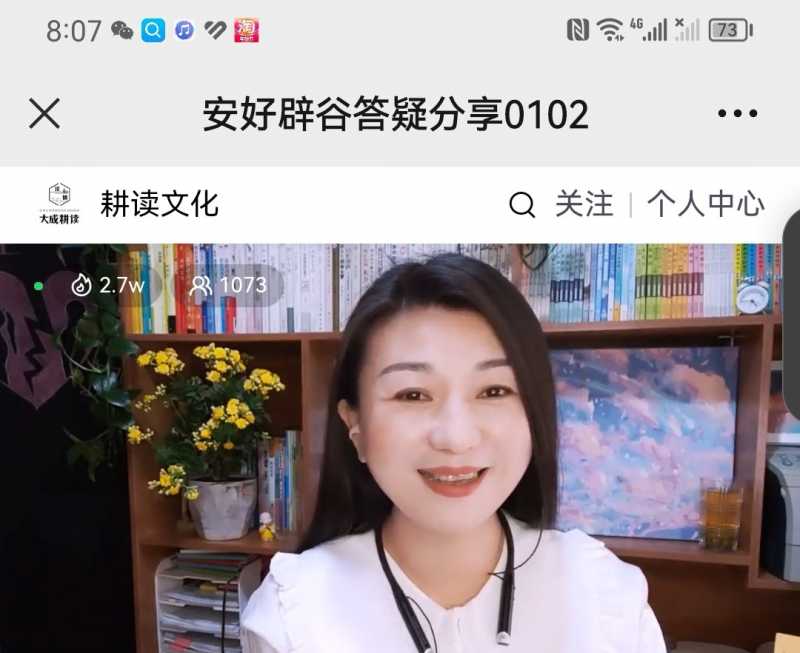This screenshot has height=653, width=800.
Task: Follow 耕读文化 with 关注
Action: [584, 204]
